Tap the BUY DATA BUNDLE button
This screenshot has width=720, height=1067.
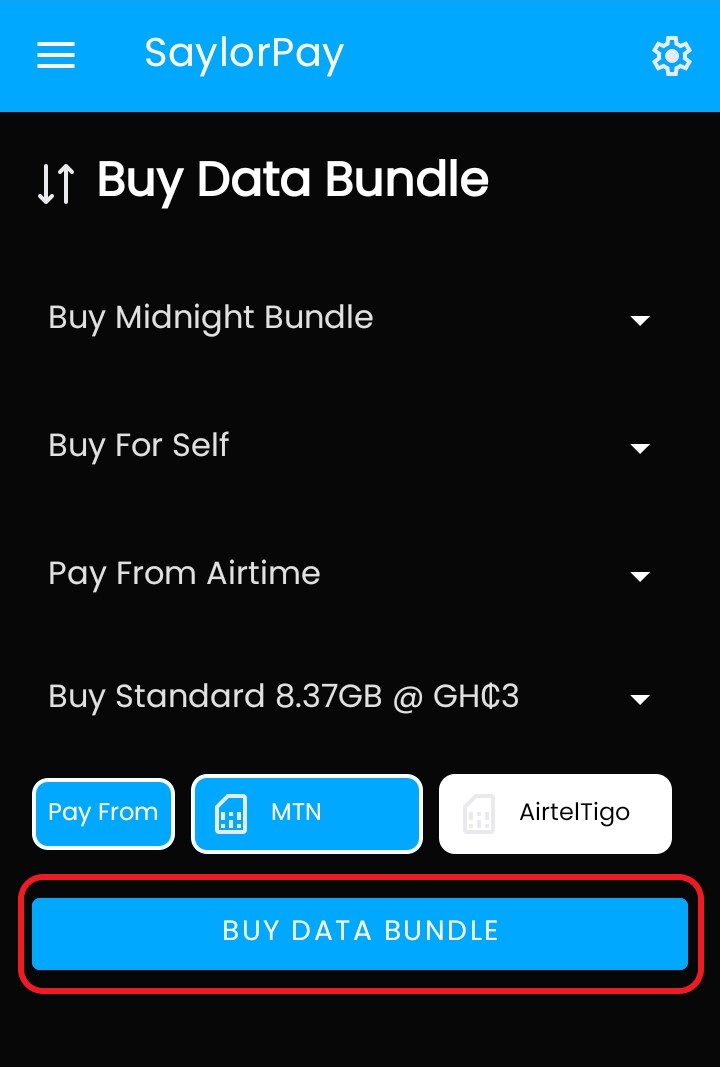pyautogui.click(x=360, y=933)
